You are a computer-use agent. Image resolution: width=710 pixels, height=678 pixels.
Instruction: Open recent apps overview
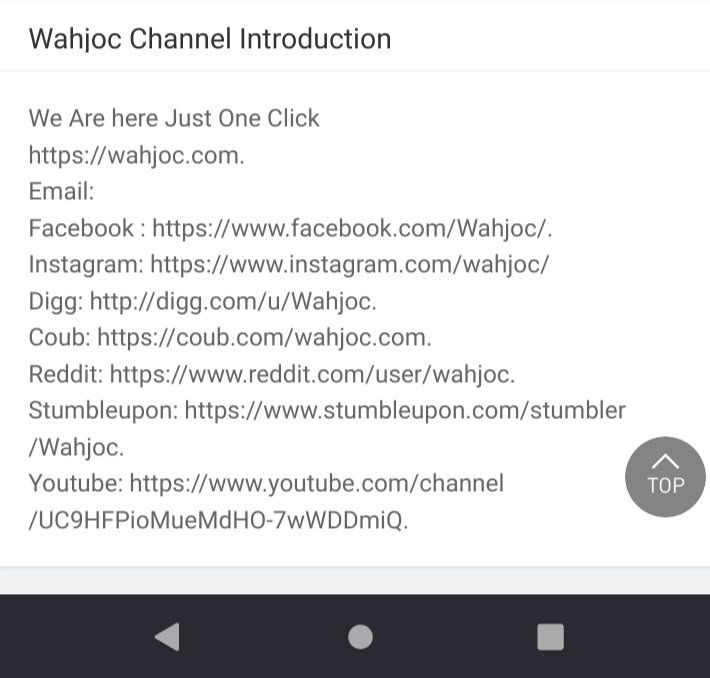550,637
